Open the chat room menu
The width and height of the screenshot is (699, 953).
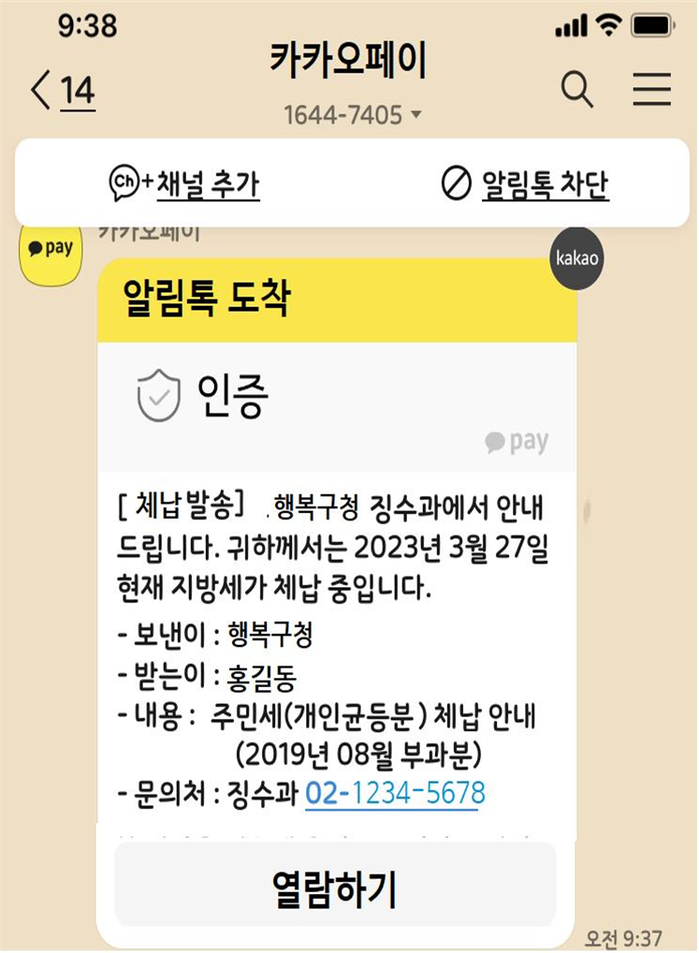point(651,89)
